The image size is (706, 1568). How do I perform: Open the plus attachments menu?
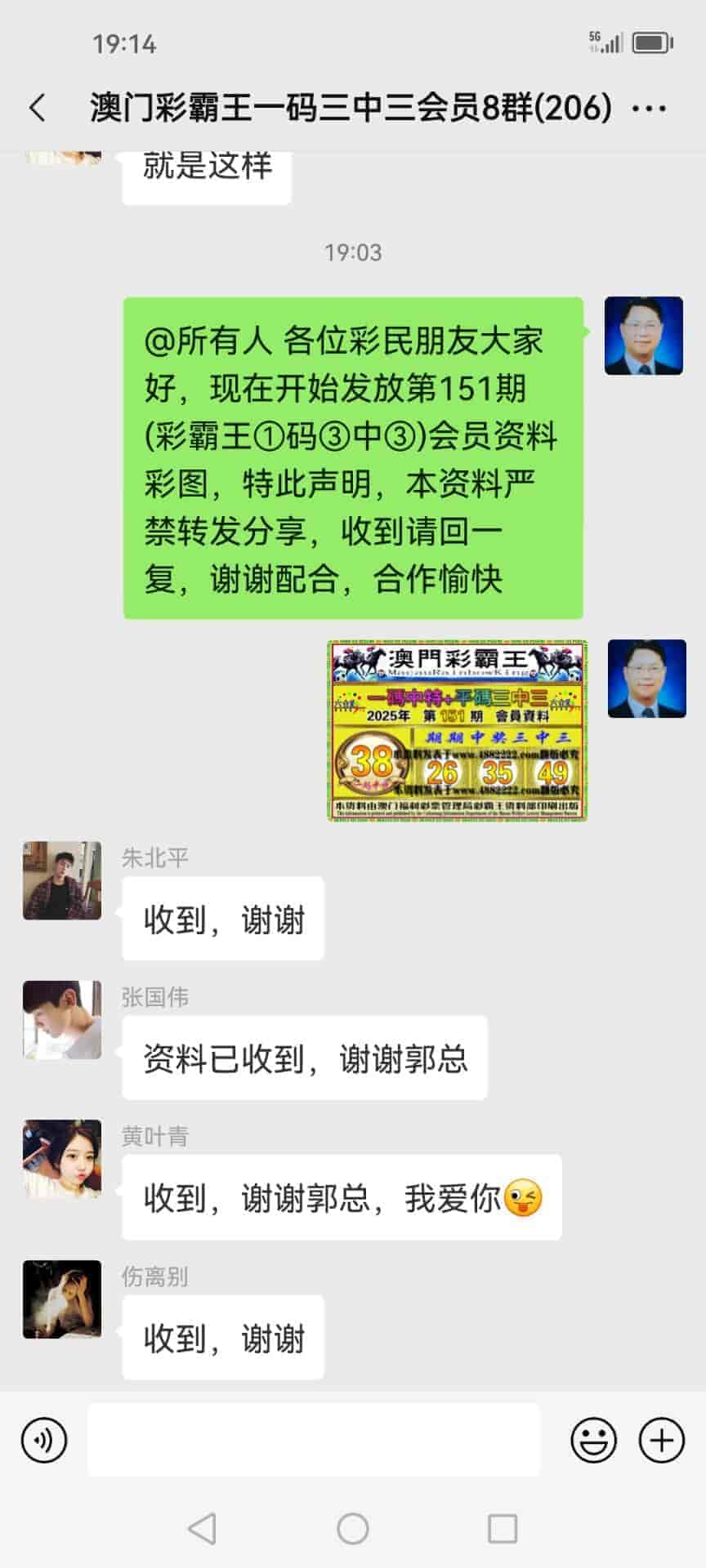[x=661, y=1441]
